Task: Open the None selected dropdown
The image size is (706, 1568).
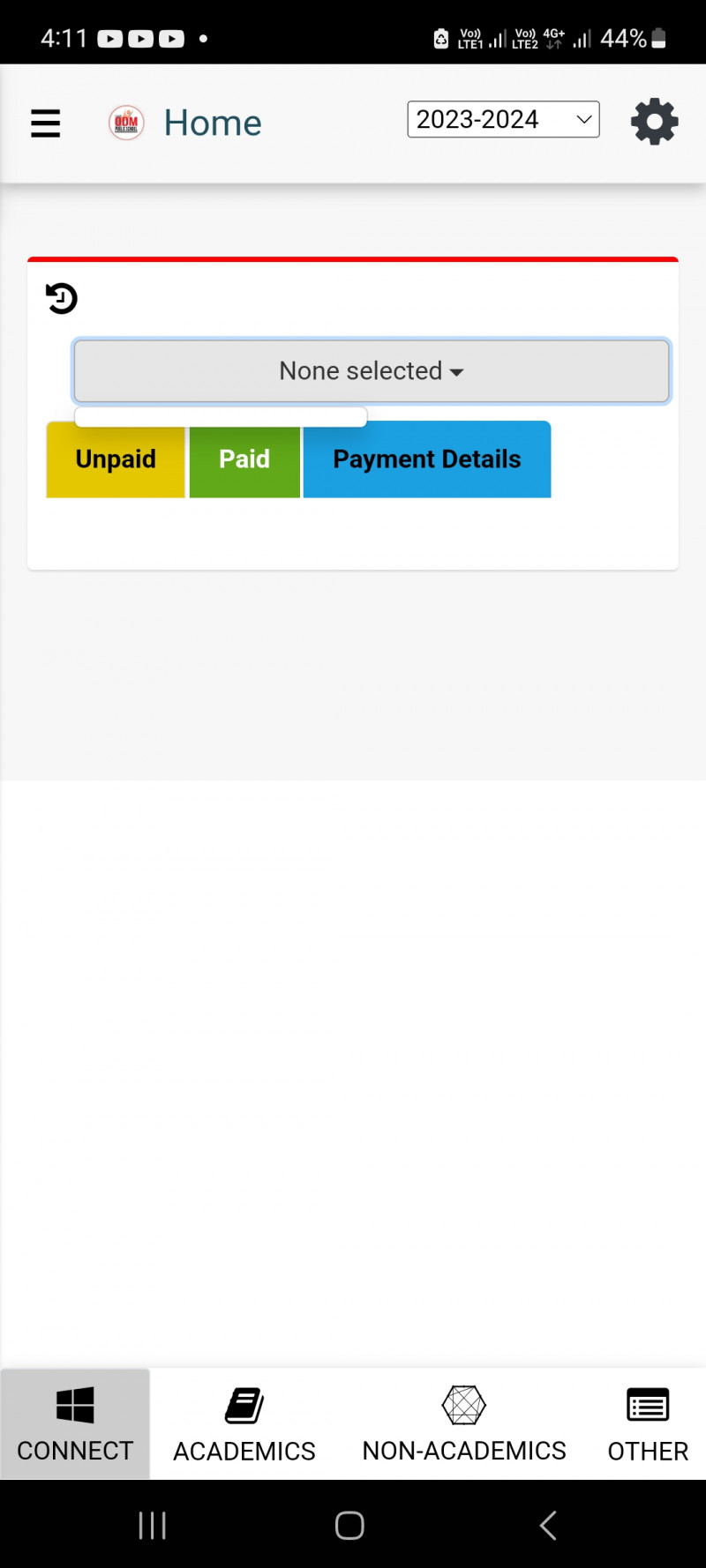Action: coord(371,371)
